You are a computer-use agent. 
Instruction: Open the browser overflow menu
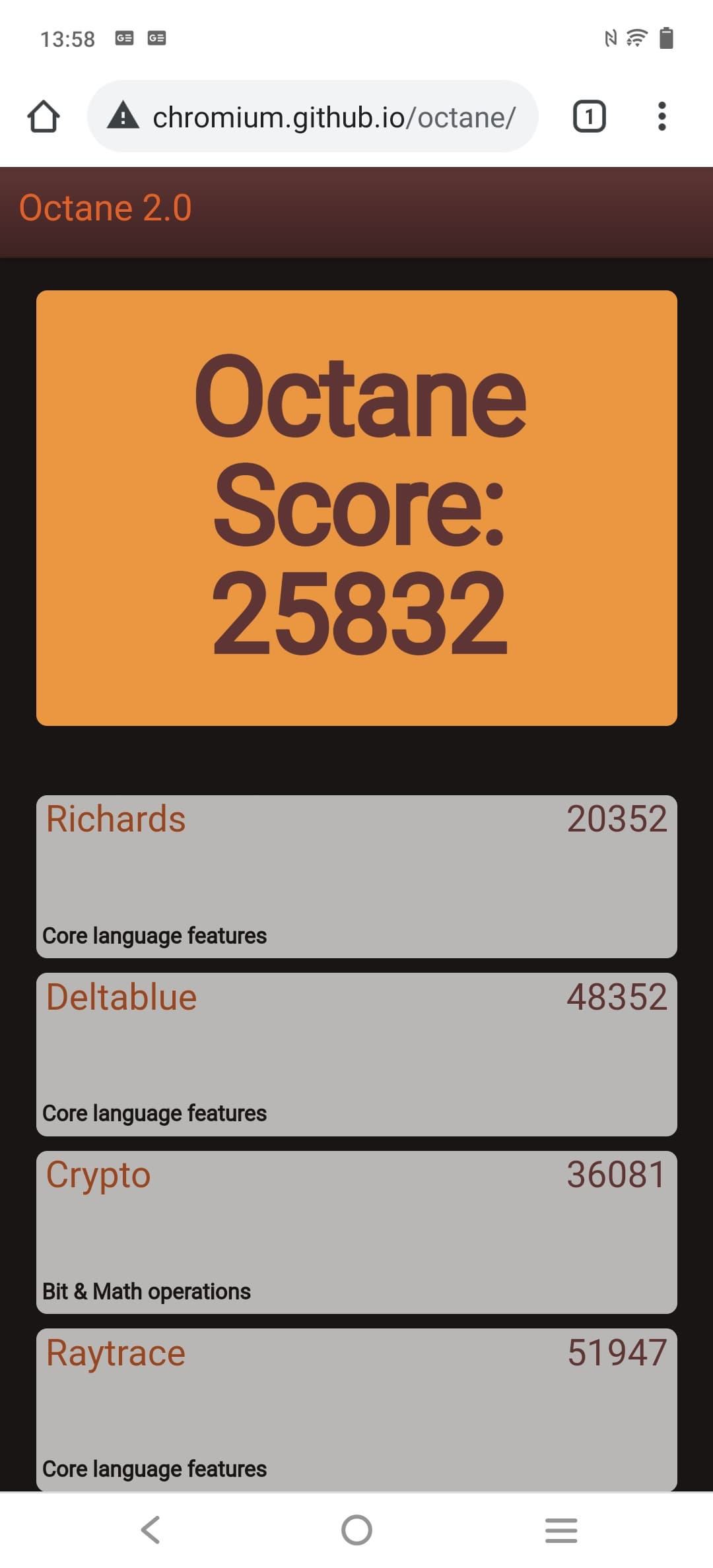click(x=662, y=117)
